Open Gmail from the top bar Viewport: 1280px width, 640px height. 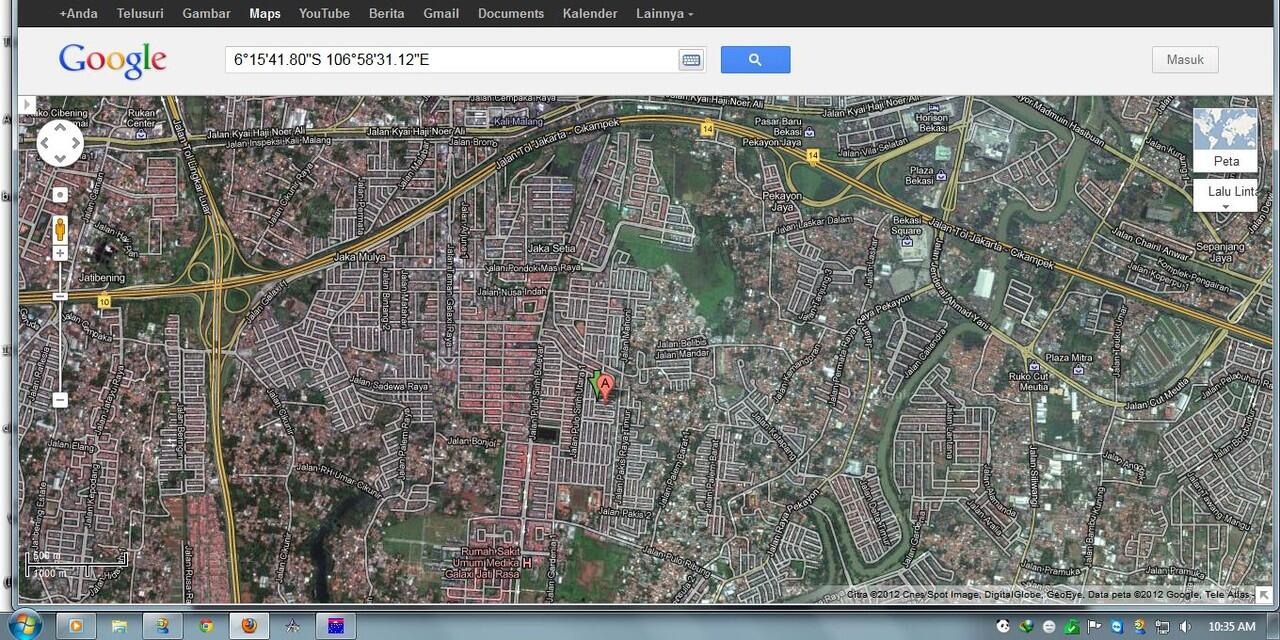441,13
